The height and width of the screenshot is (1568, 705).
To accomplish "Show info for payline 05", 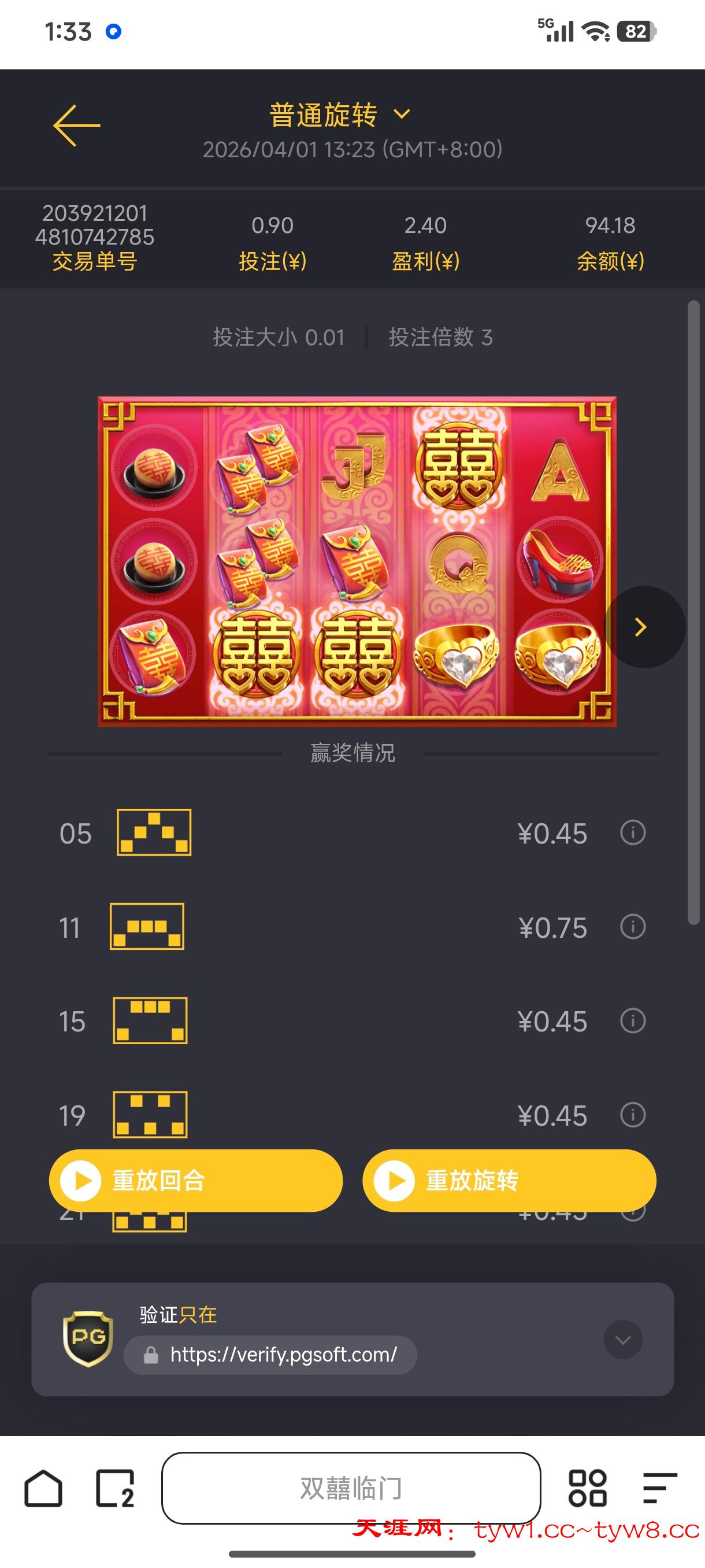I will [x=632, y=832].
